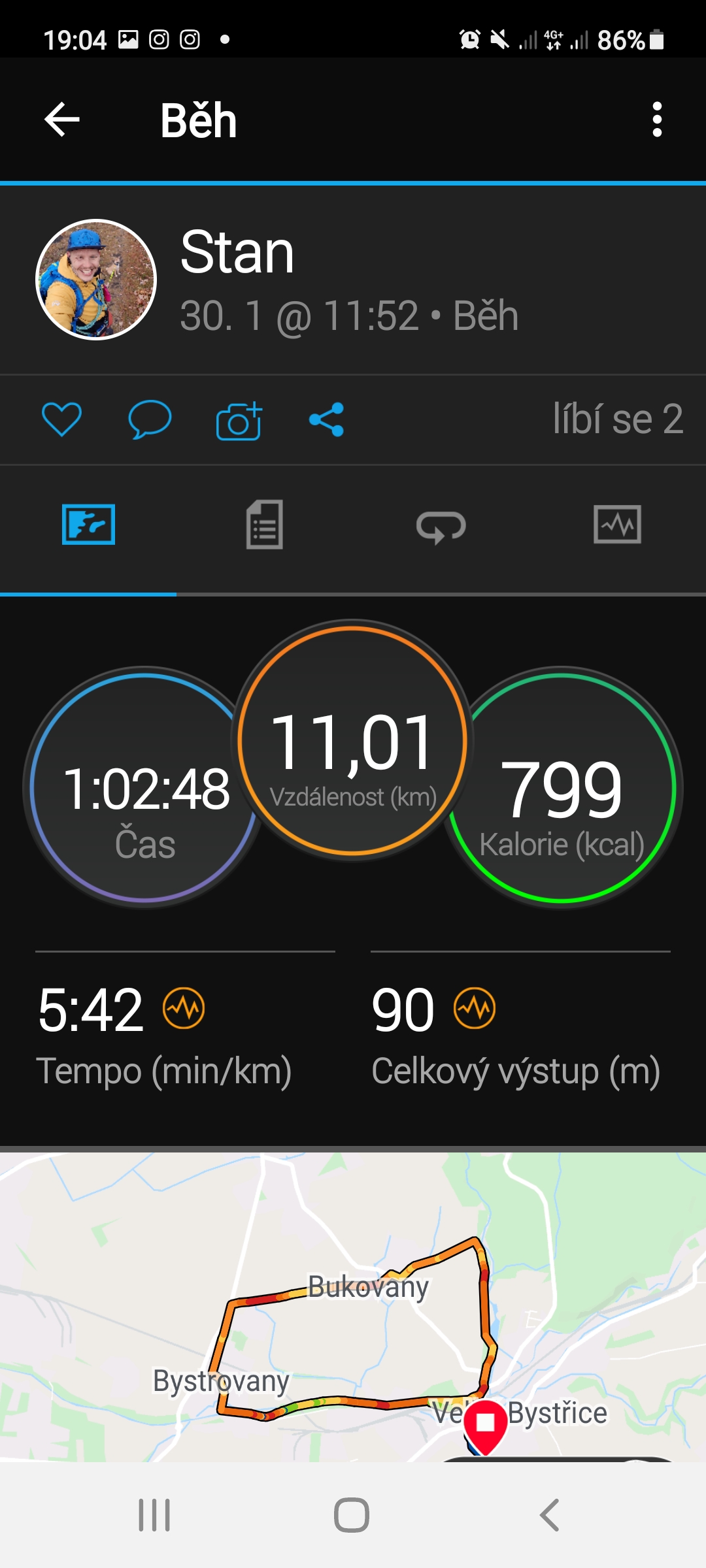Switch to the charts tab
The height and width of the screenshot is (1568, 706).
click(x=617, y=524)
